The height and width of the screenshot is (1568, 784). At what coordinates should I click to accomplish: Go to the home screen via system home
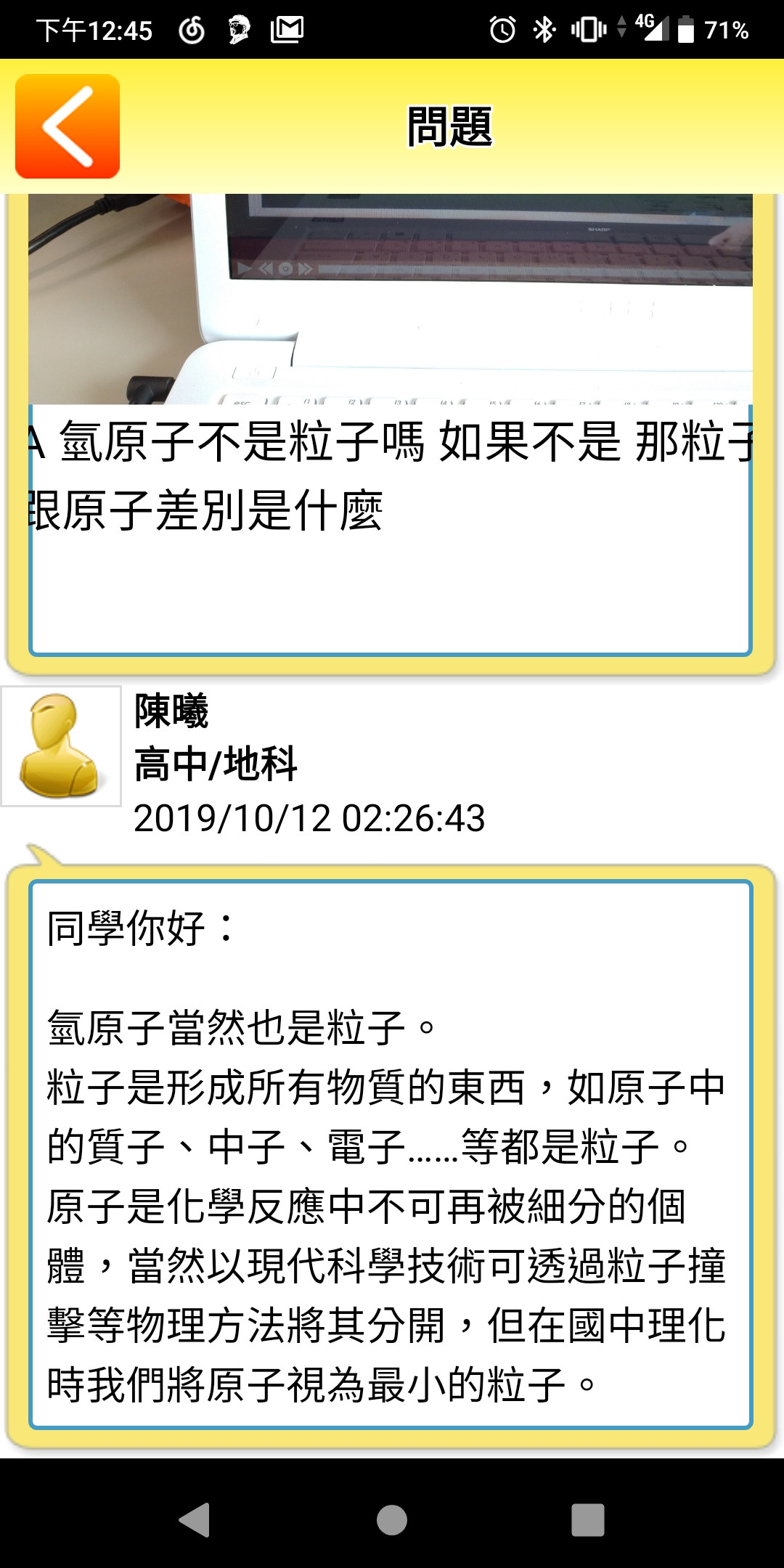click(392, 1519)
